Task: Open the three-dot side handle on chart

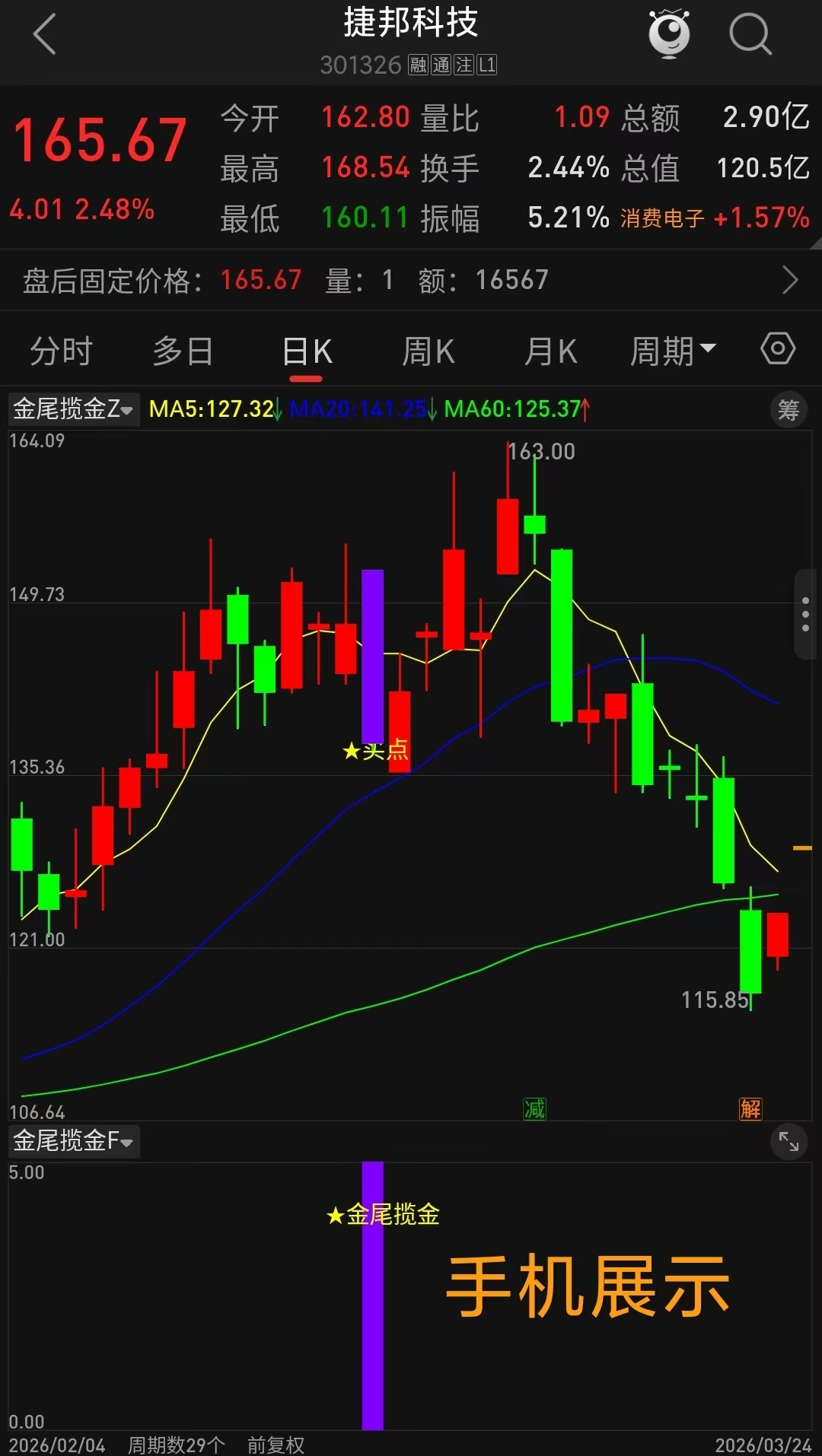Action: (x=805, y=613)
